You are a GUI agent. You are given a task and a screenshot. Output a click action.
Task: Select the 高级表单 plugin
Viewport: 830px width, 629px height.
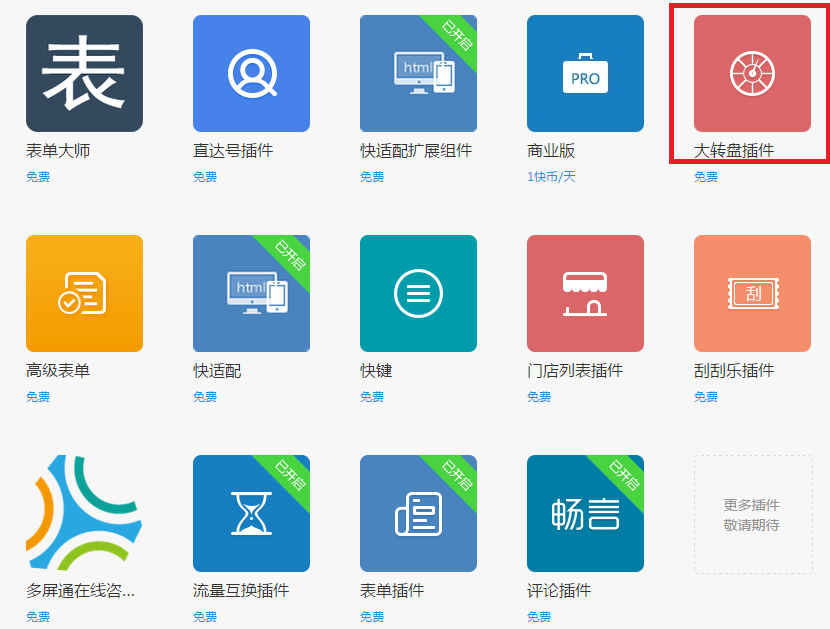pos(84,293)
